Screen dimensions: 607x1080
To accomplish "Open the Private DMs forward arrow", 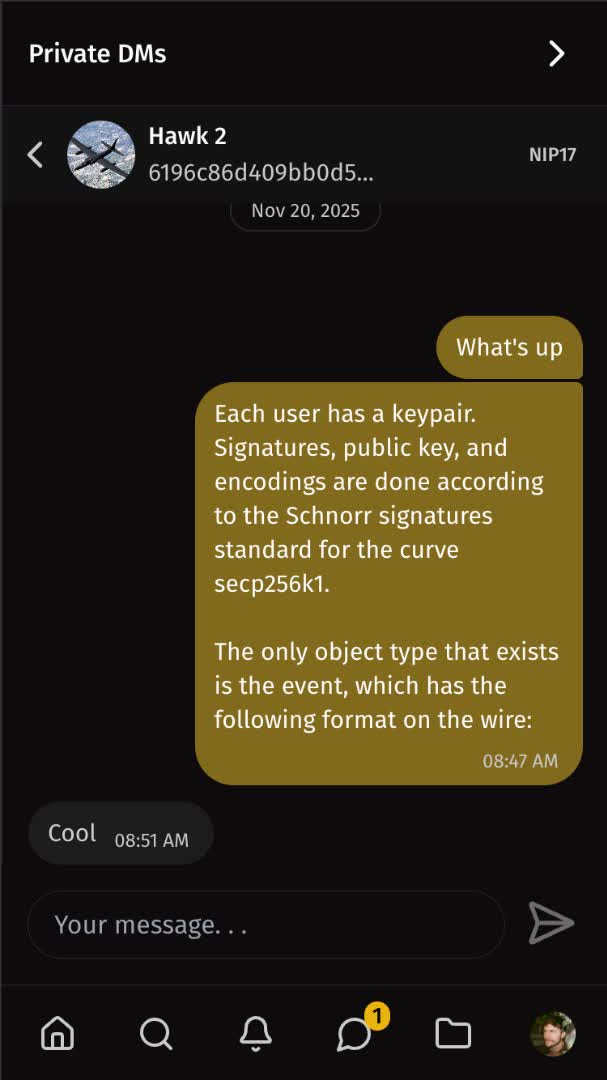I will pyautogui.click(x=557, y=54).
